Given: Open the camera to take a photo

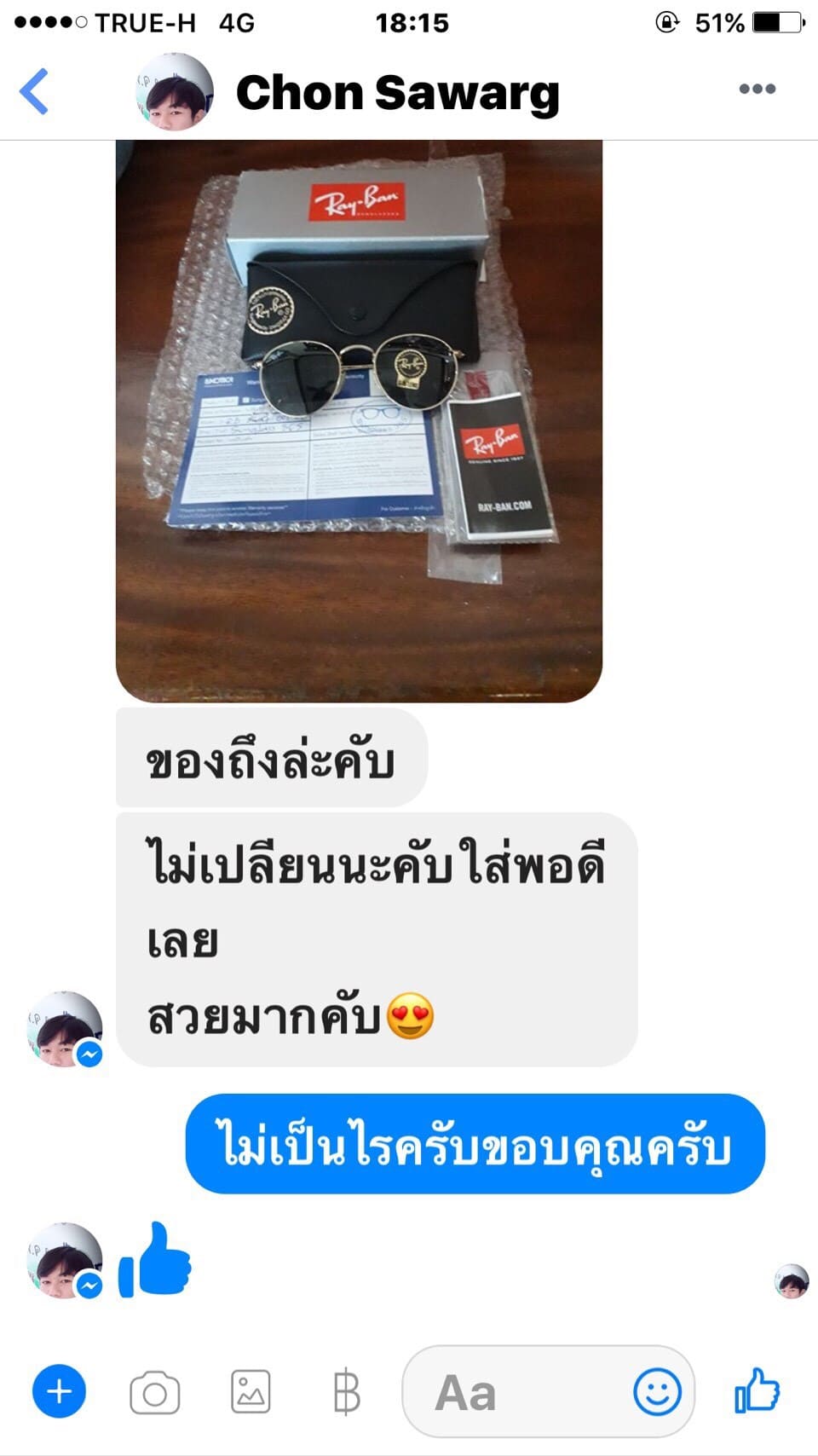Looking at the screenshot, I should (154, 1392).
